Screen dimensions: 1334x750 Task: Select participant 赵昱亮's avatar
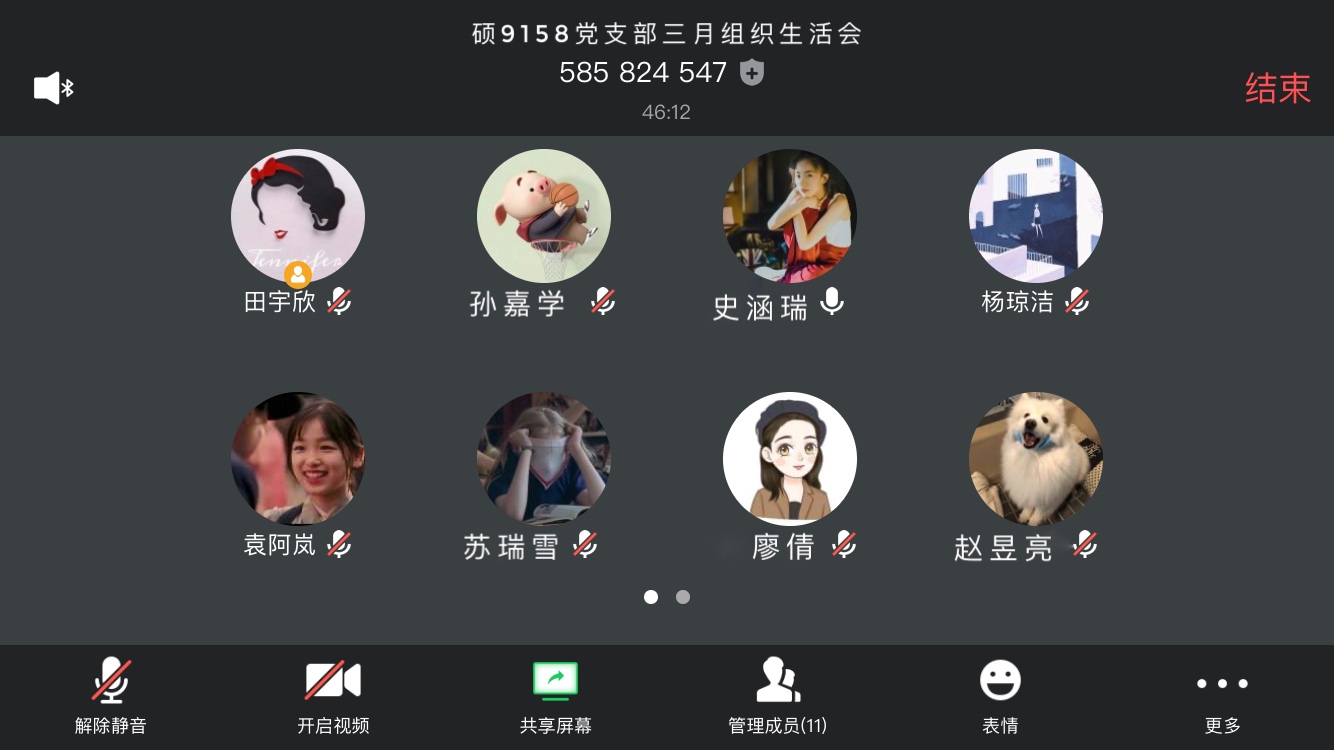coord(1036,459)
